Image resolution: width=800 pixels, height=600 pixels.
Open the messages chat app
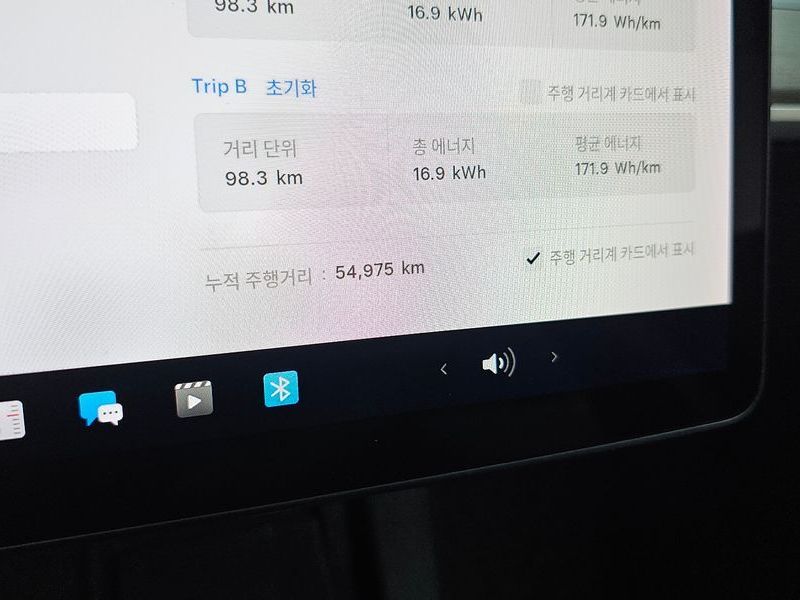click(100, 408)
